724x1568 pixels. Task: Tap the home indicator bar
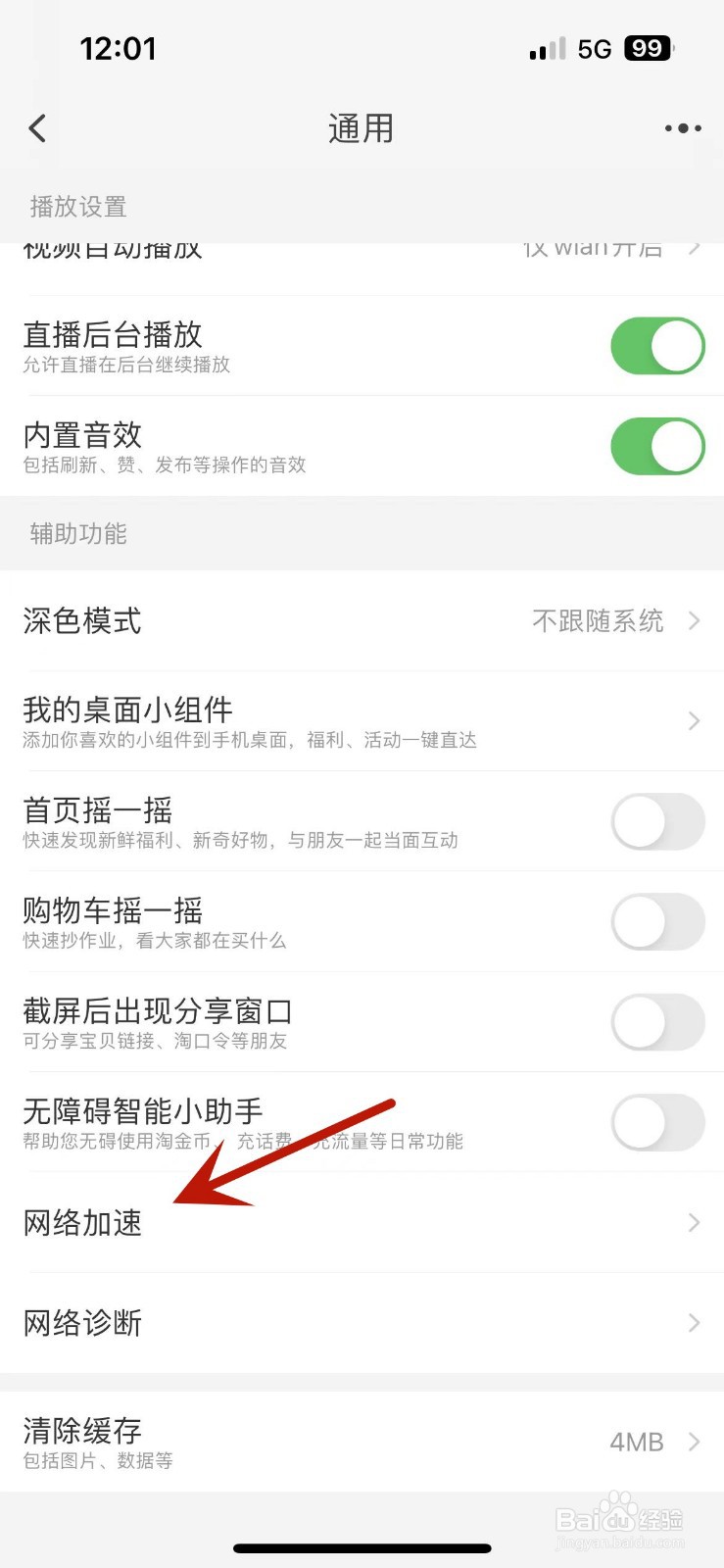pyautogui.click(x=362, y=1548)
